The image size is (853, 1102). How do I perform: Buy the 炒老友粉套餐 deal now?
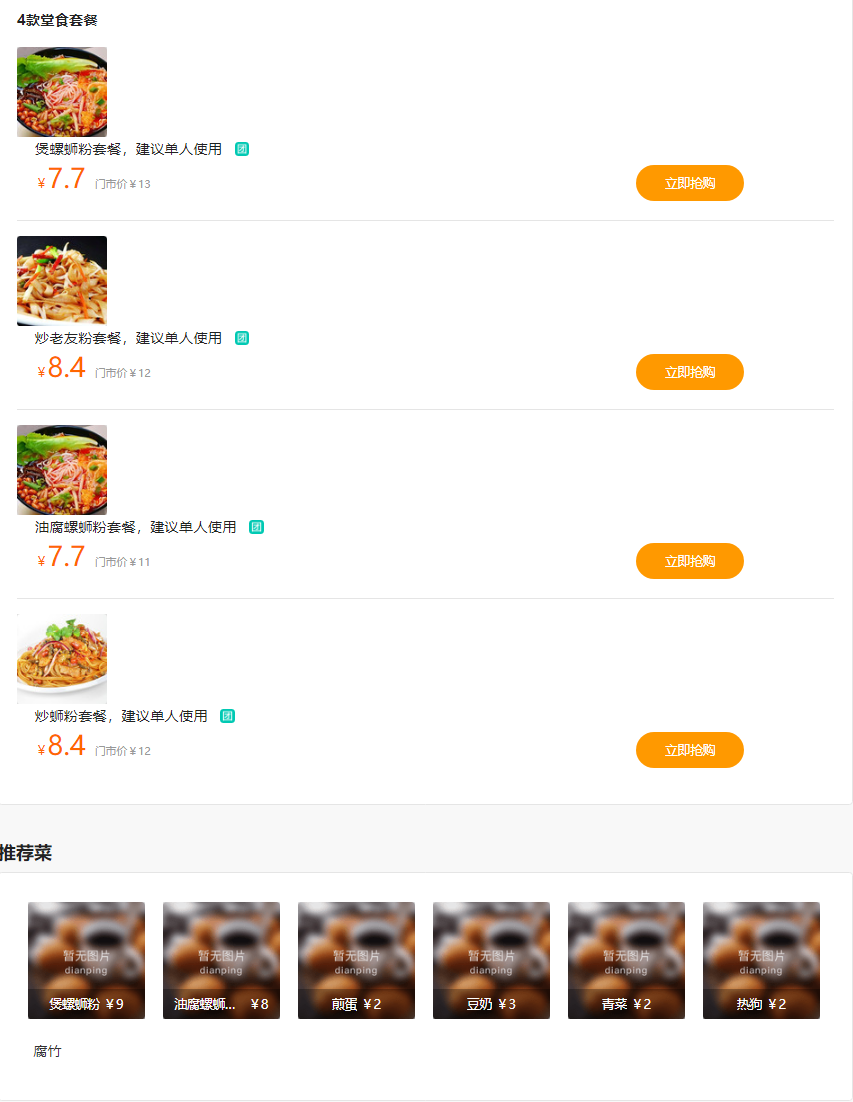689,372
